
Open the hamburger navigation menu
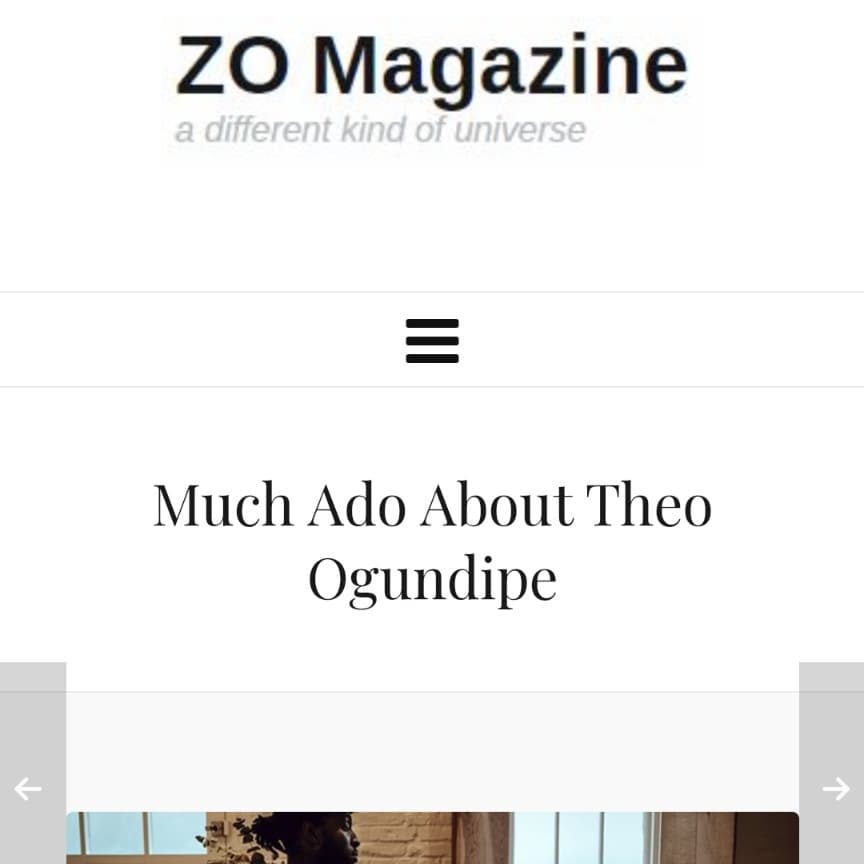point(432,341)
